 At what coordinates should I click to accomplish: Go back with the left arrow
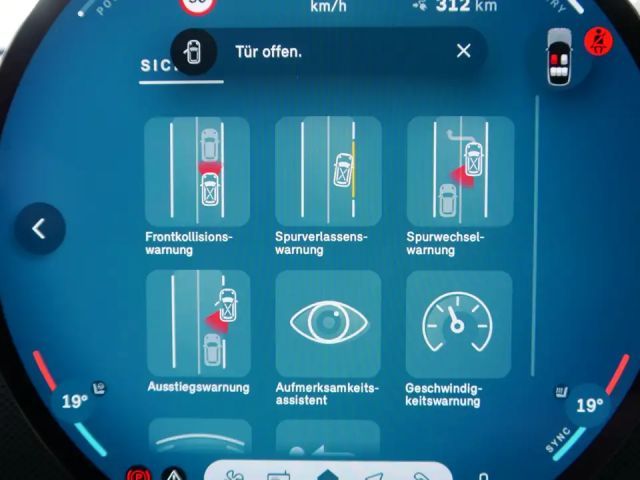tap(40, 229)
